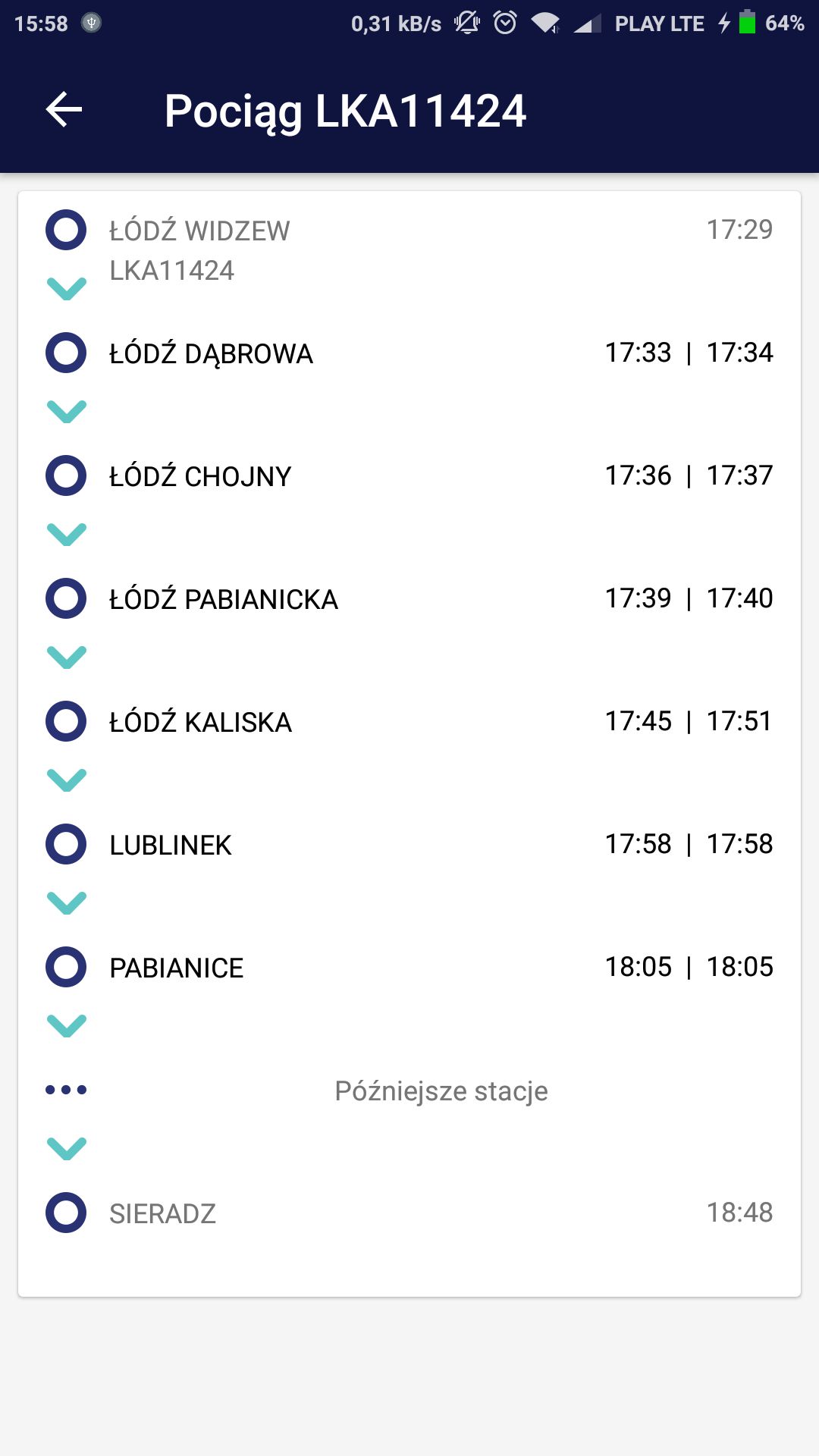819x1456 pixels.
Task: Select the ŁÓDŹ DĄBROWA stop
Action: point(409,353)
